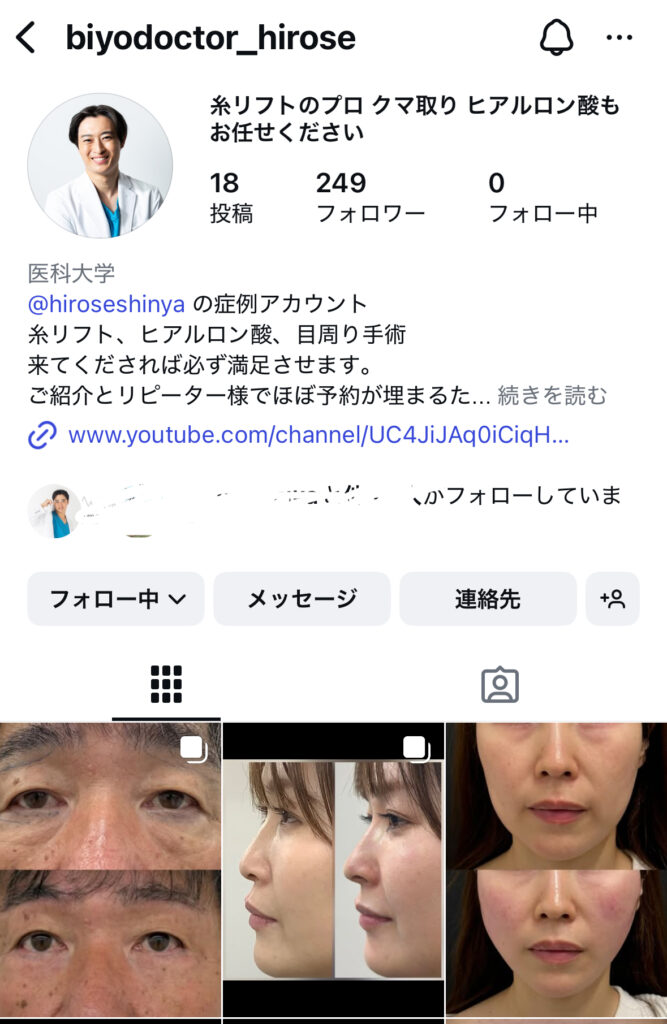Switch to the posts grid tab
The width and height of the screenshot is (667, 1024).
(x=166, y=684)
